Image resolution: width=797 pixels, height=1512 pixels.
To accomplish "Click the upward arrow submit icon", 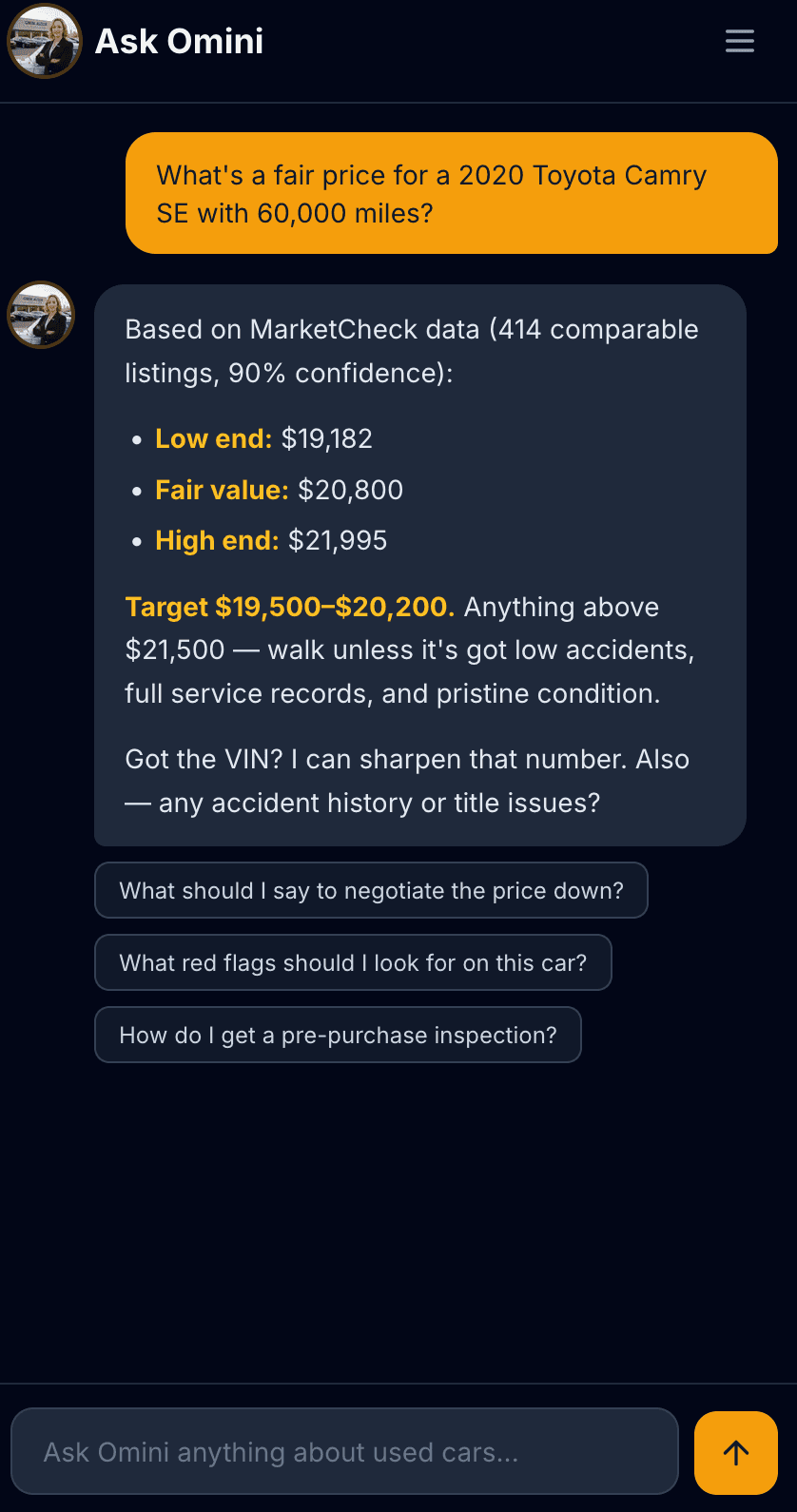I will click(x=735, y=1451).
